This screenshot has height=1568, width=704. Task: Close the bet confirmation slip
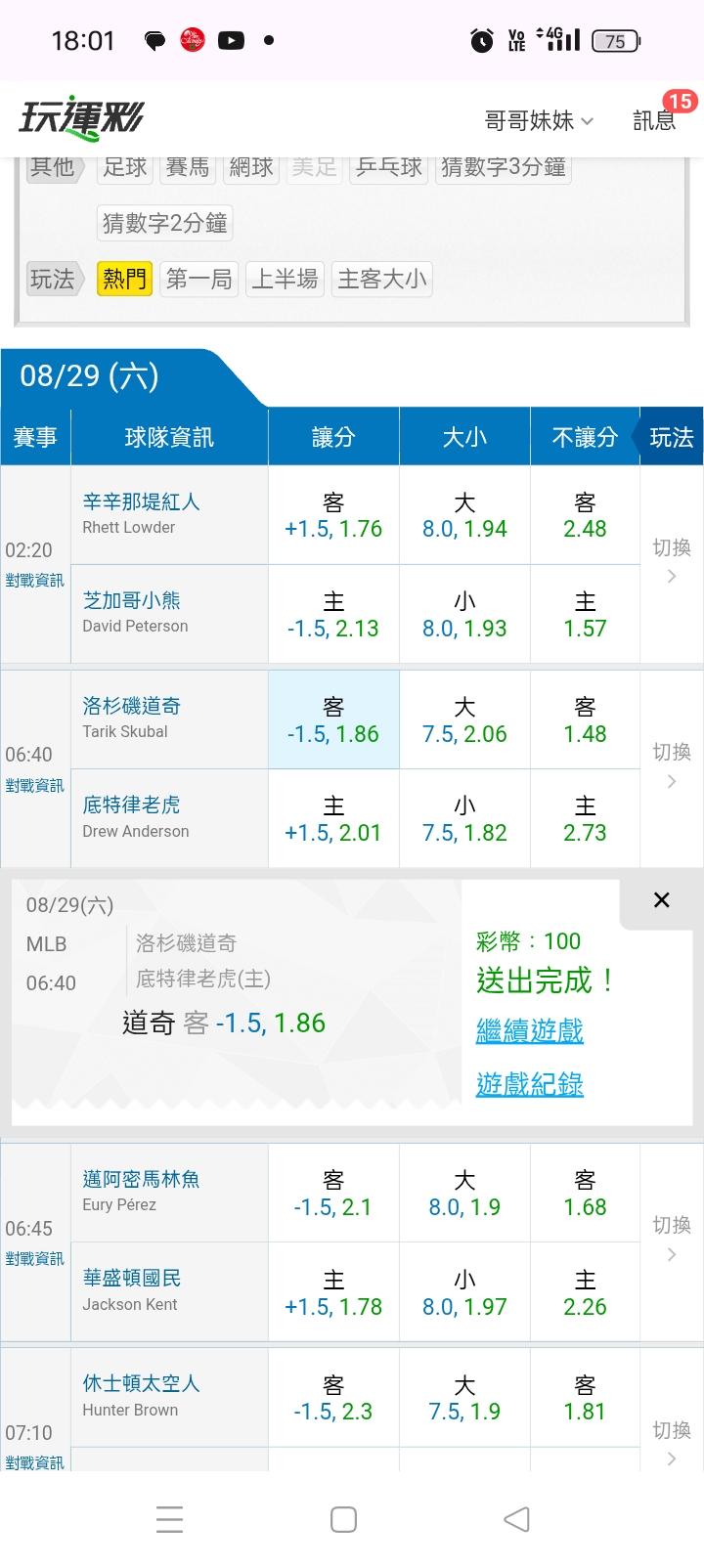tap(661, 900)
